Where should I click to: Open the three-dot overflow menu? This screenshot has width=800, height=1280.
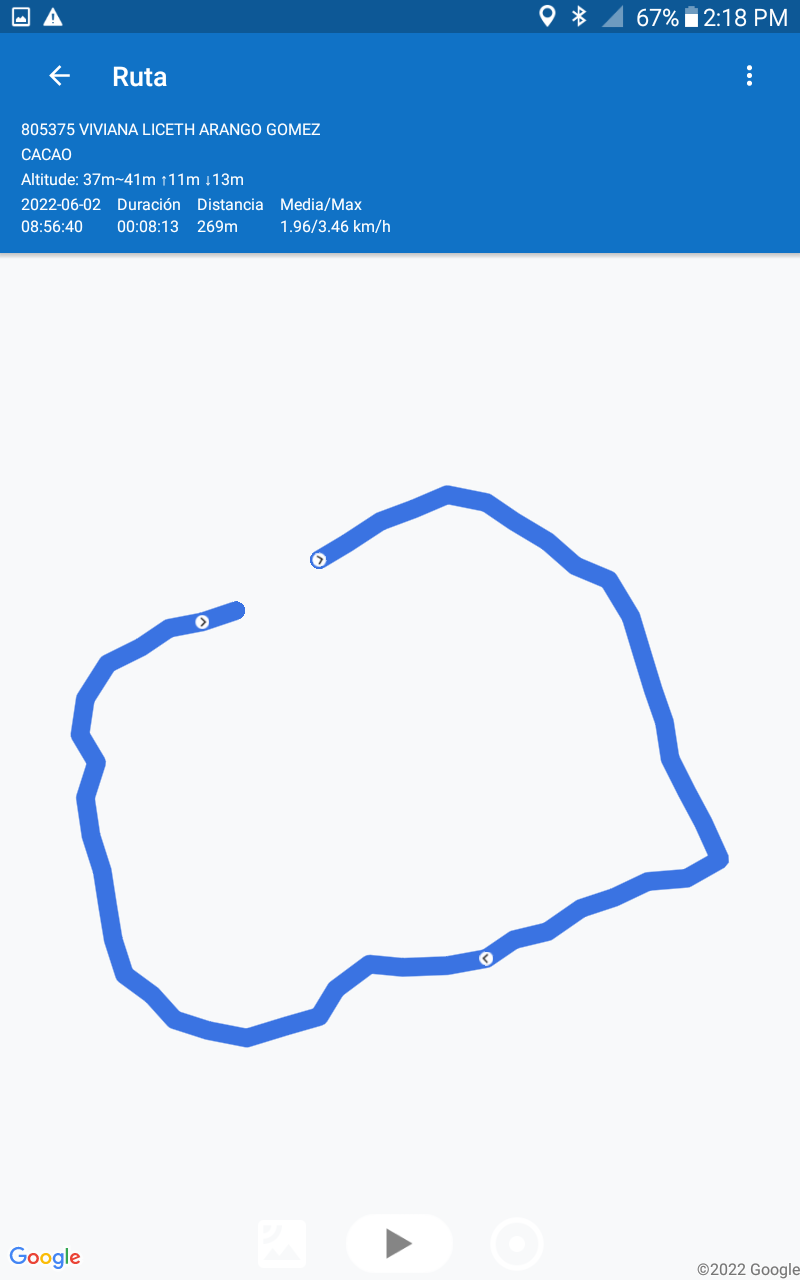[x=749, y=76]
